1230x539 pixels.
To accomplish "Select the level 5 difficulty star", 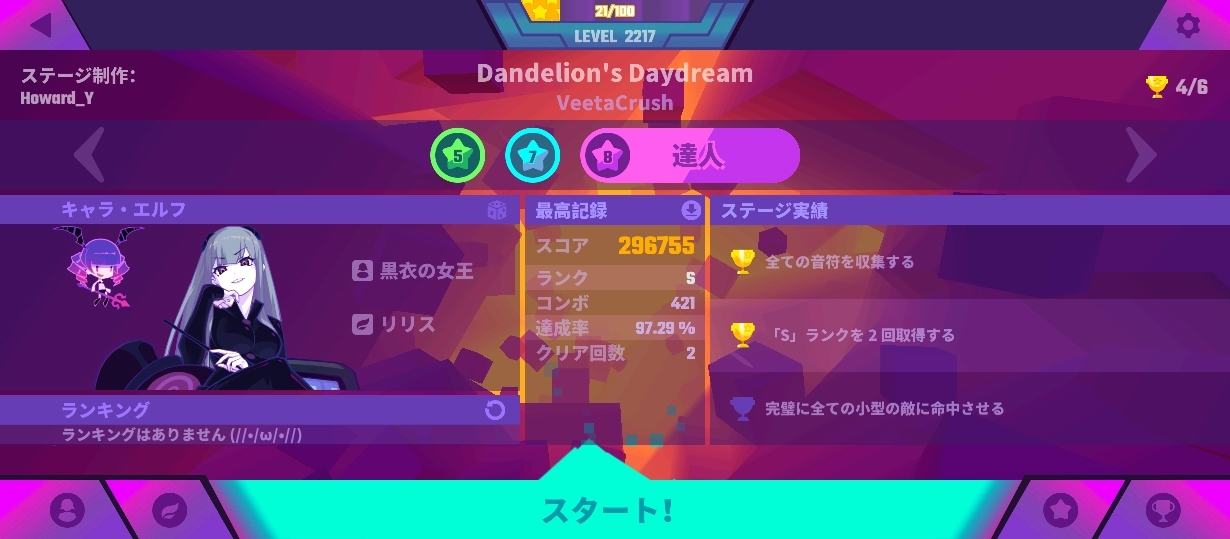I will pos(457,156).
